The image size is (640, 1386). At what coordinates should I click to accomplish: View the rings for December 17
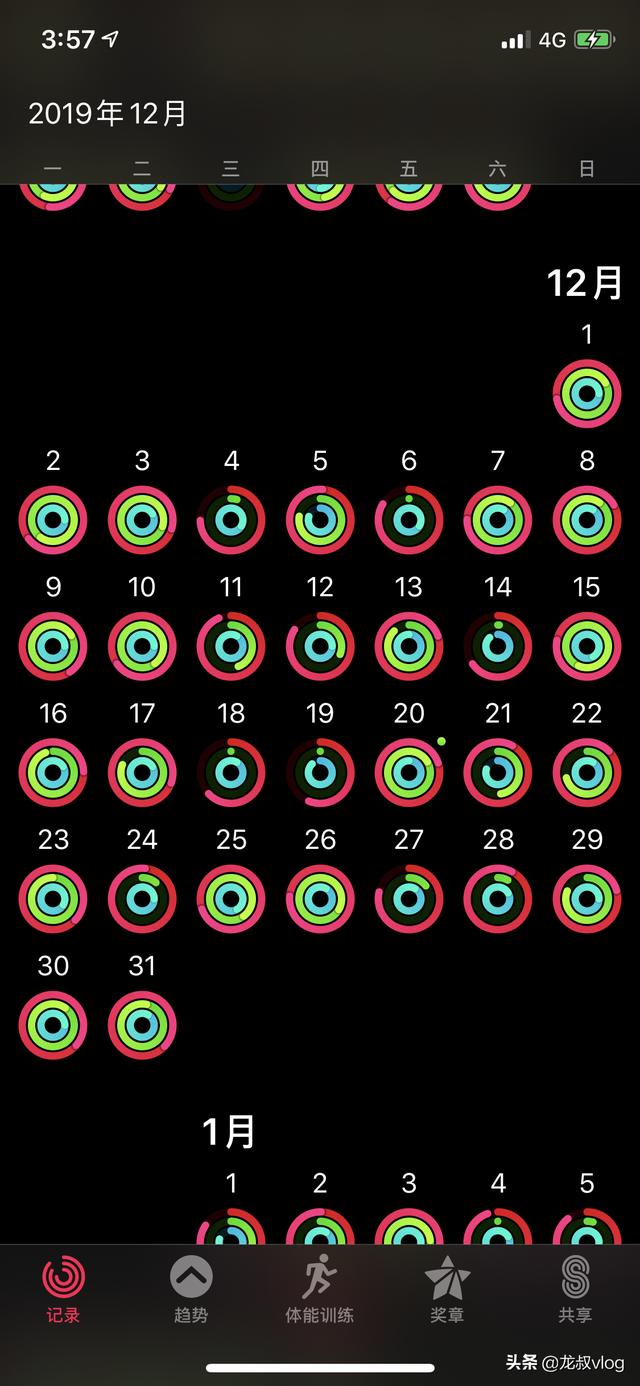[142, 773]
